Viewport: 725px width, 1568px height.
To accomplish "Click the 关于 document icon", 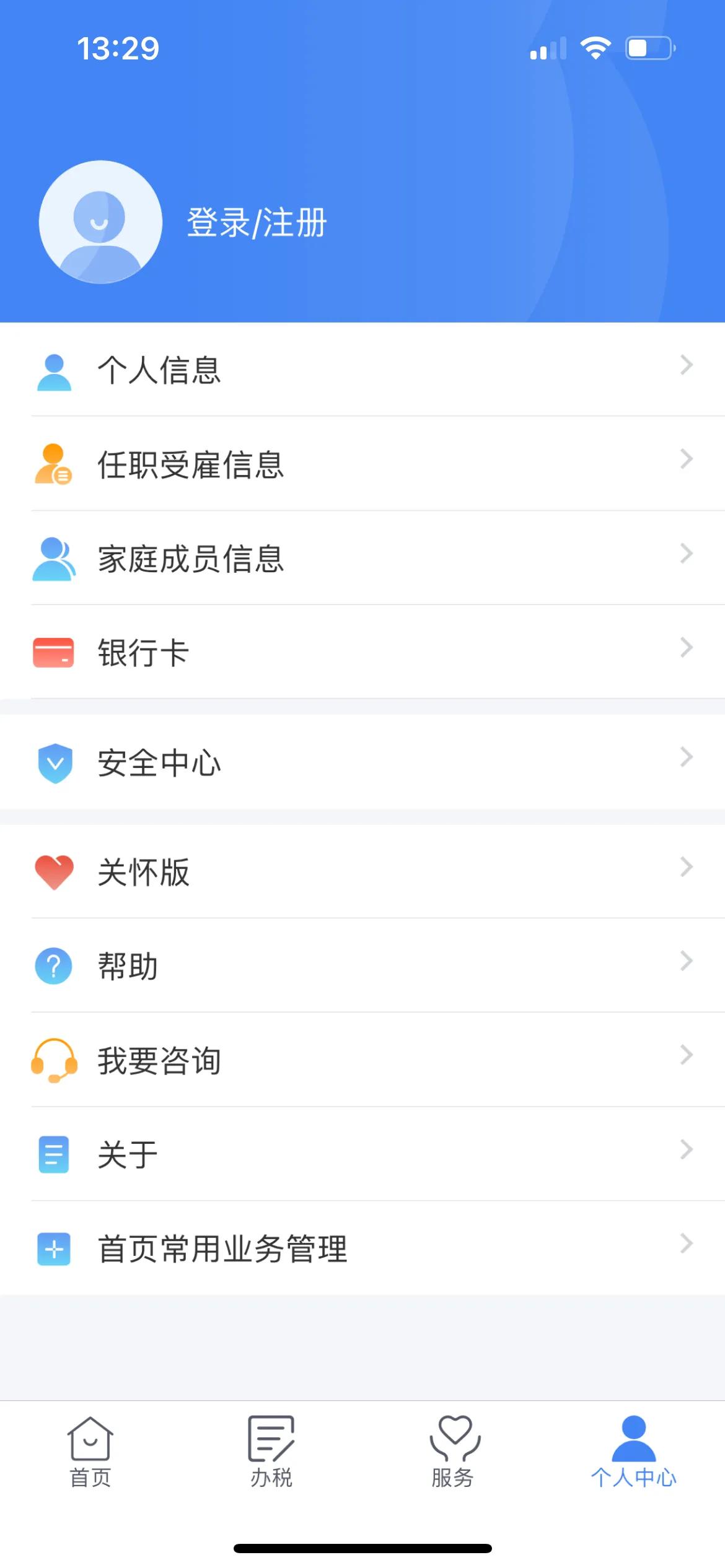I will click(55, 1153).
